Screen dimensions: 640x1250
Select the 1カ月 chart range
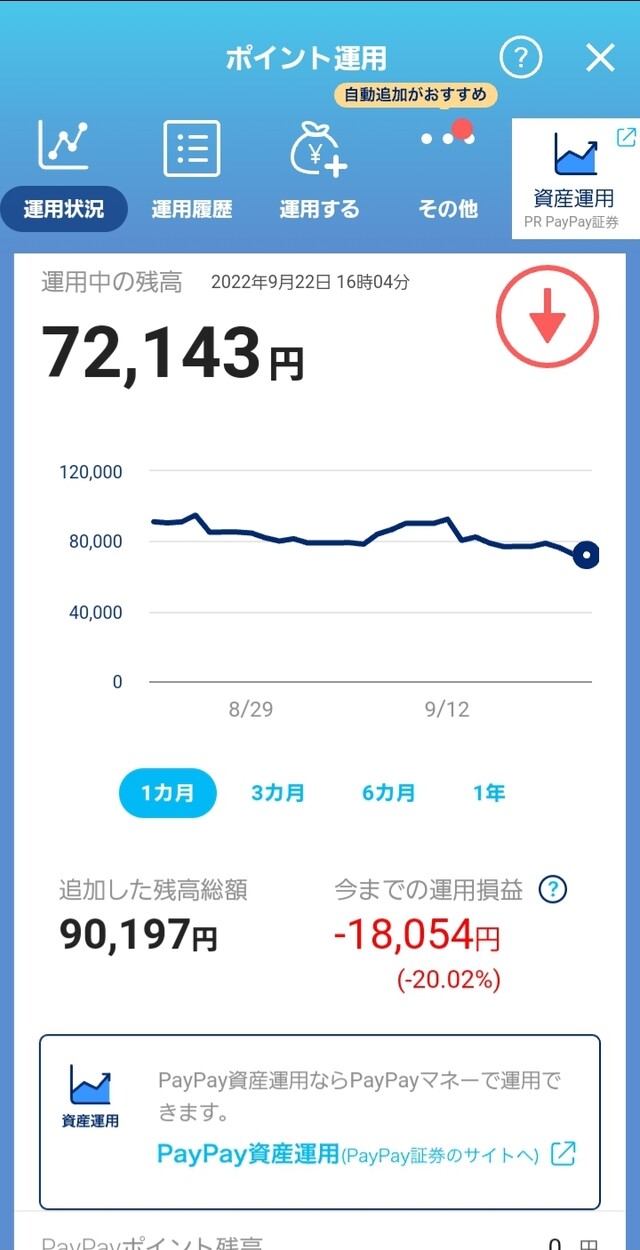pos(167,793)
